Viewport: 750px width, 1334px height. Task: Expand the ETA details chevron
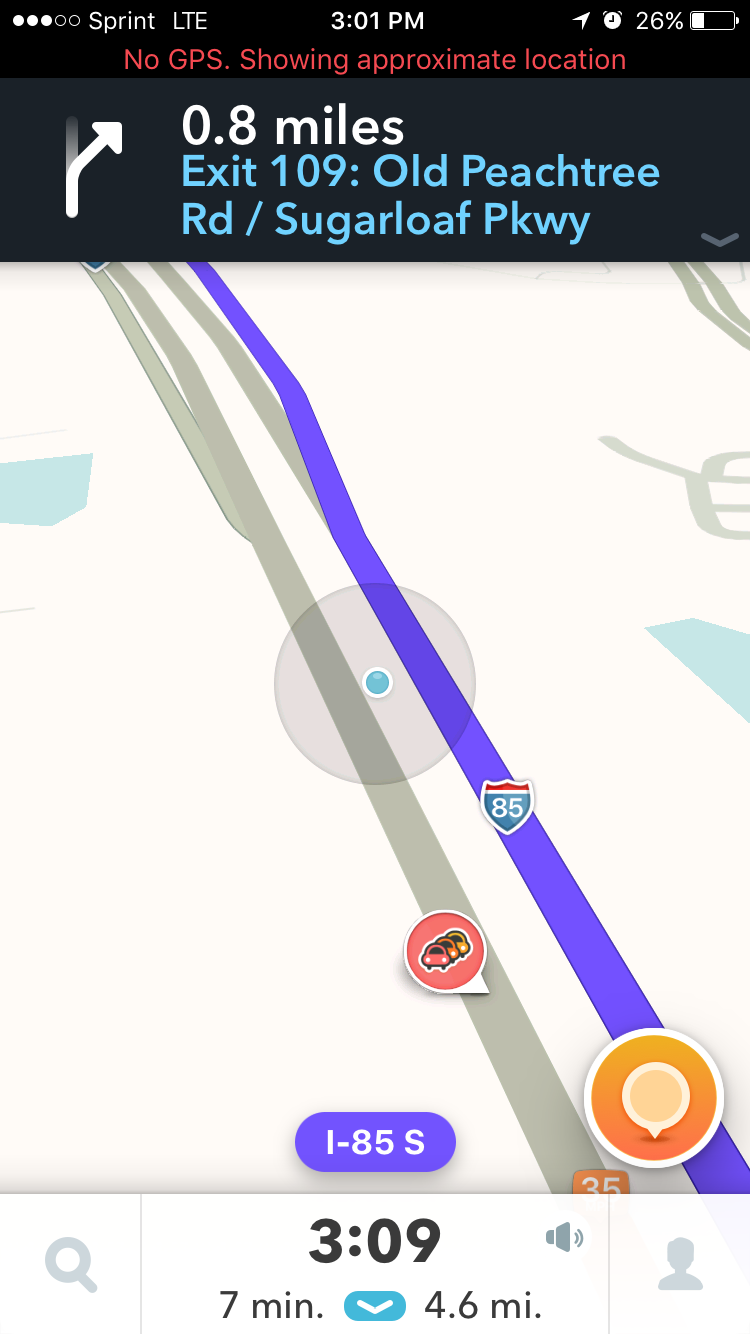(375, 1306)
